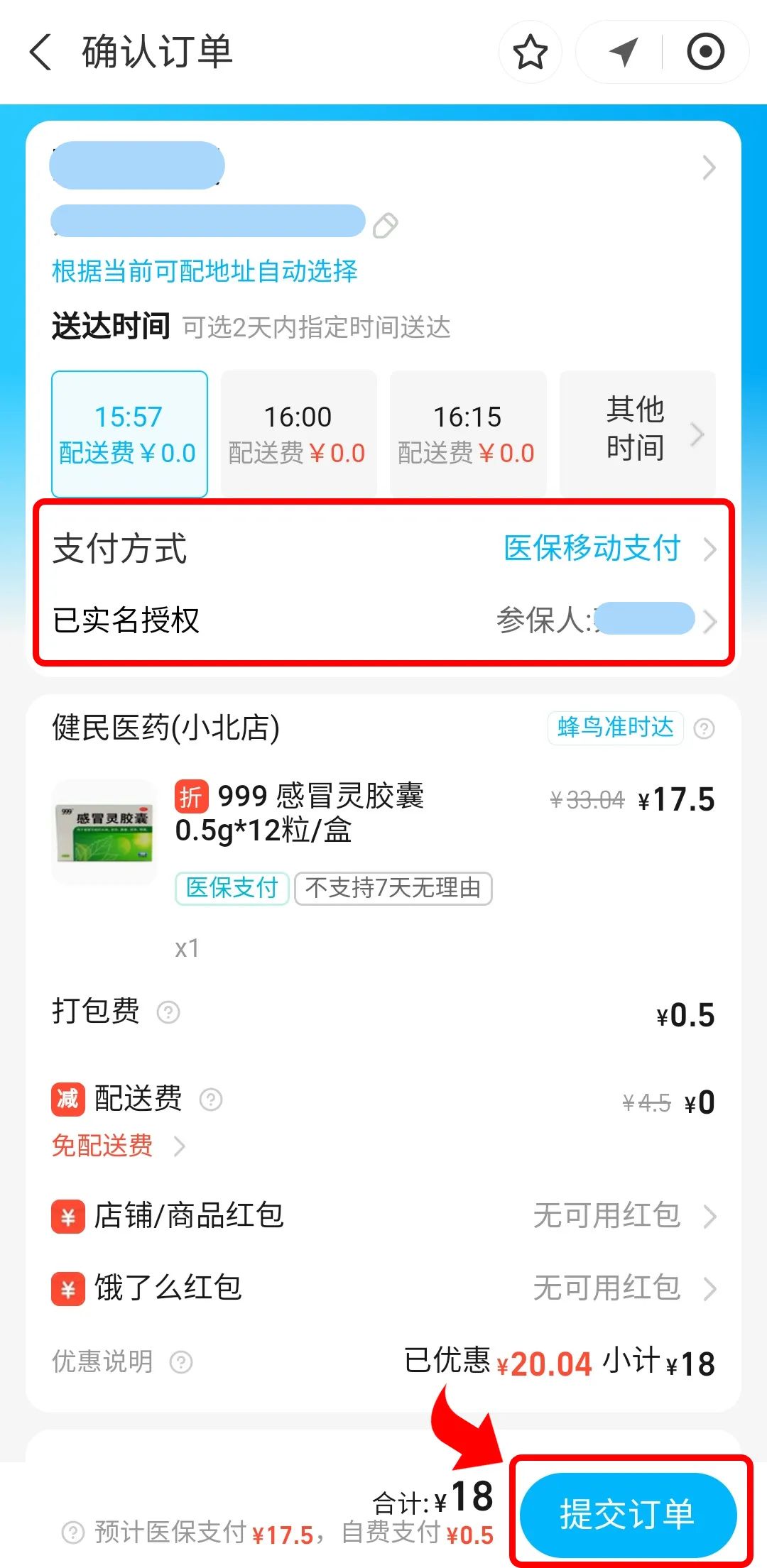
Task: Open the 蜂鸟准时达 help question mark
Action: click(x=703, y=728)
